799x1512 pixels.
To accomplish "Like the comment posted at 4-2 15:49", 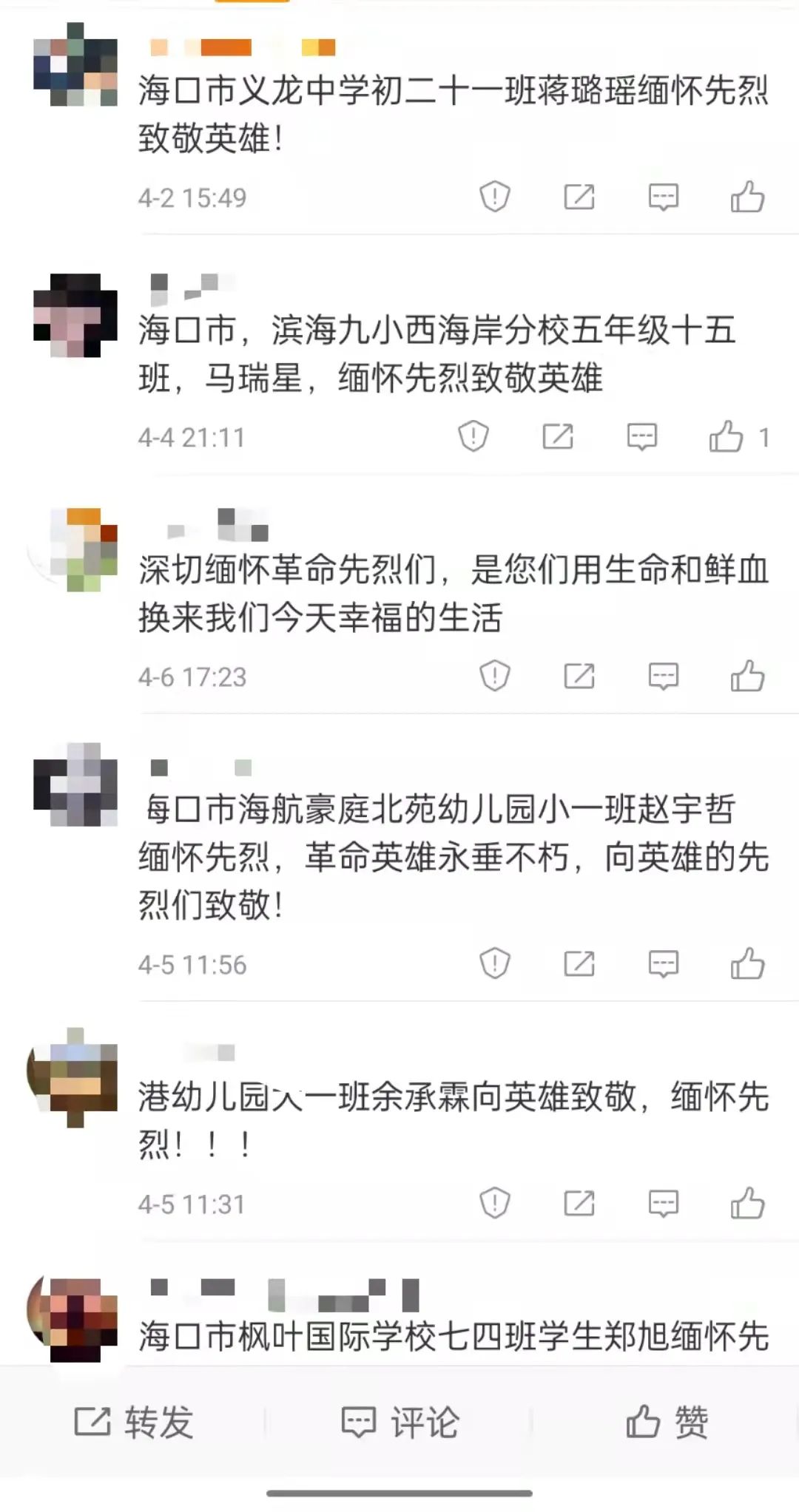I will 747,197.
